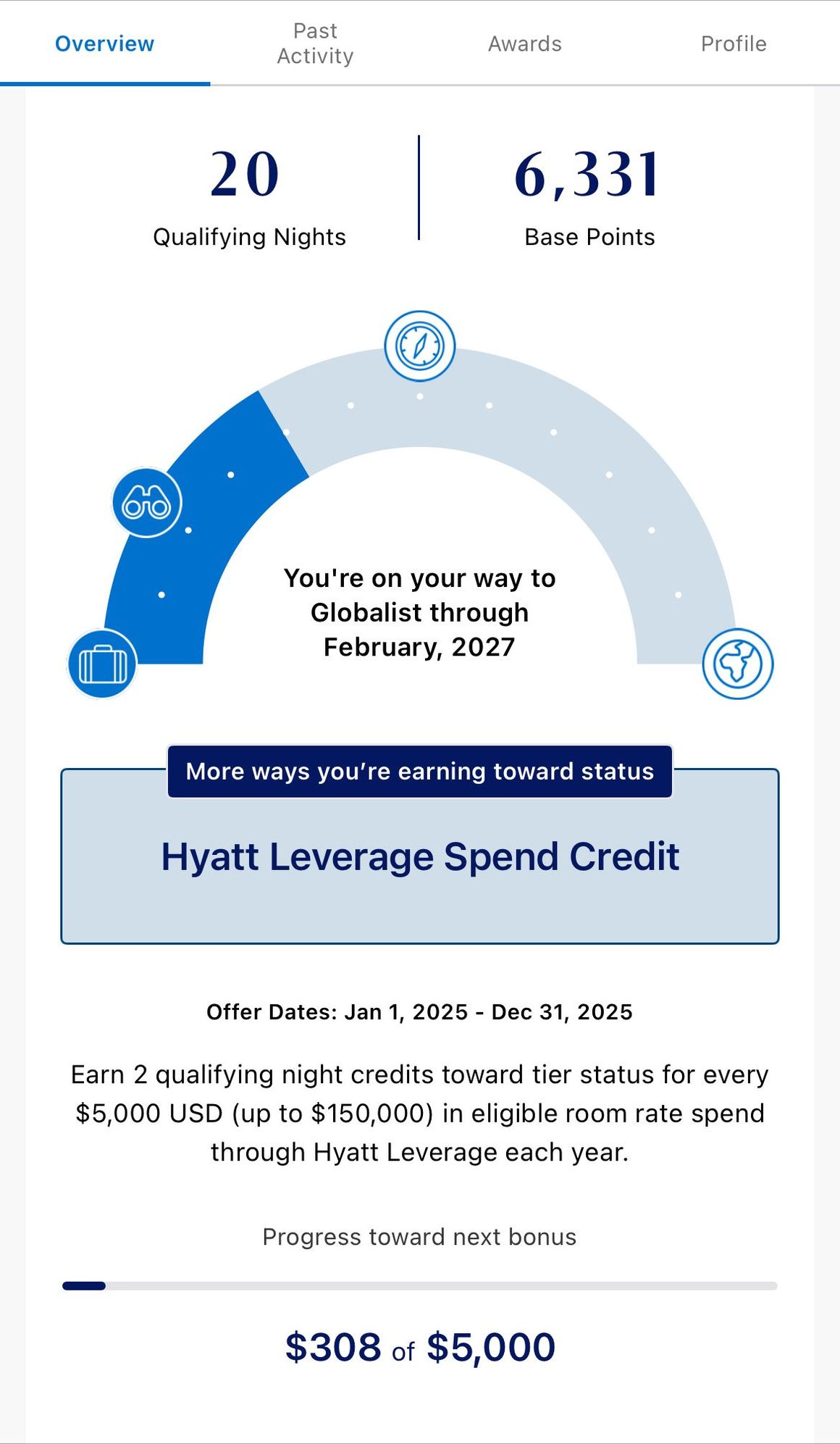
Task: Go to the Profile tab
Action: point(734,43)
